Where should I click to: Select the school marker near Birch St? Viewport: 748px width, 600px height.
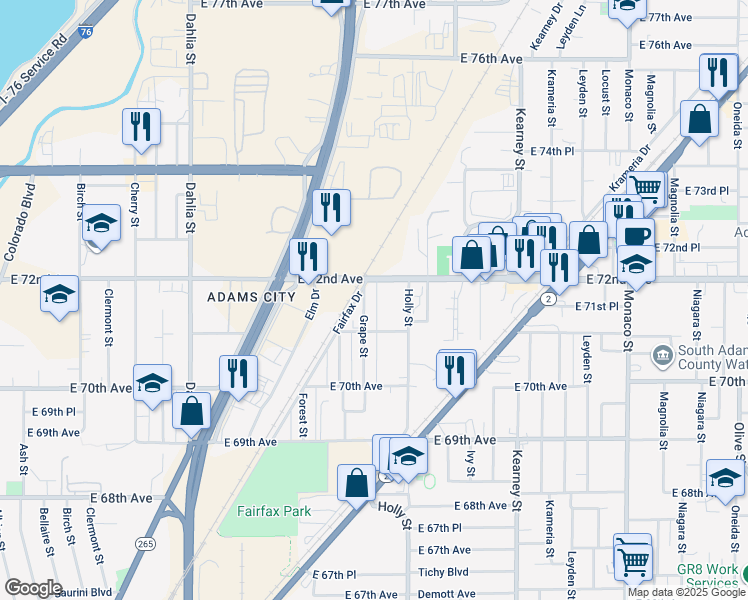coord(101,224)
